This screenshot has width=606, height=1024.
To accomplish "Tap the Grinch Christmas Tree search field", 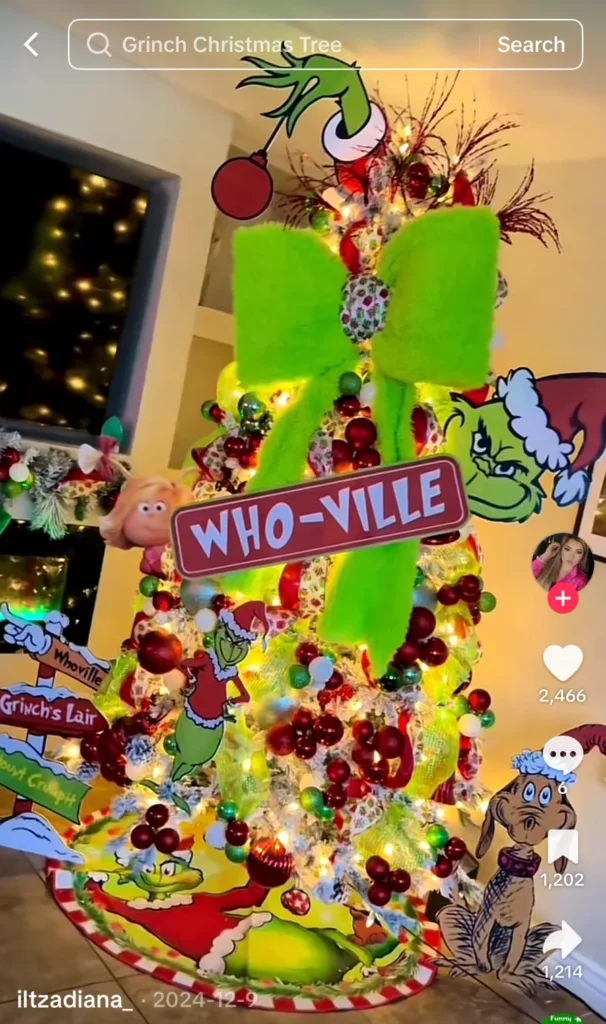I will click(x=270, y=45).
